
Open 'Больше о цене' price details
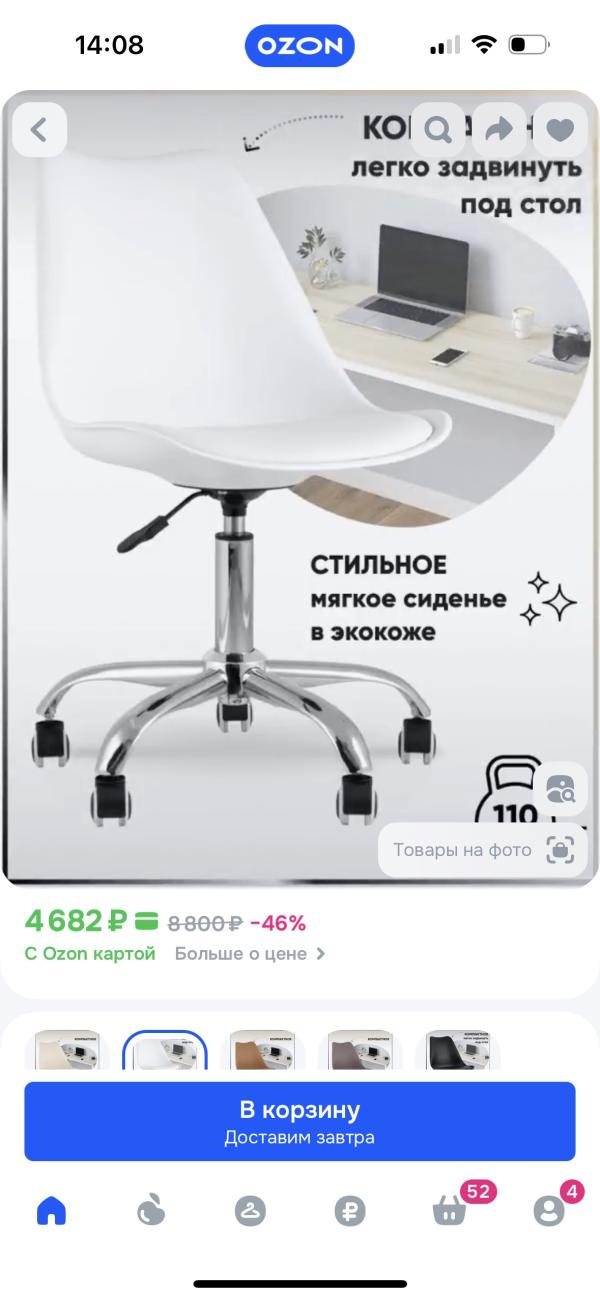(x=250, y=953)
